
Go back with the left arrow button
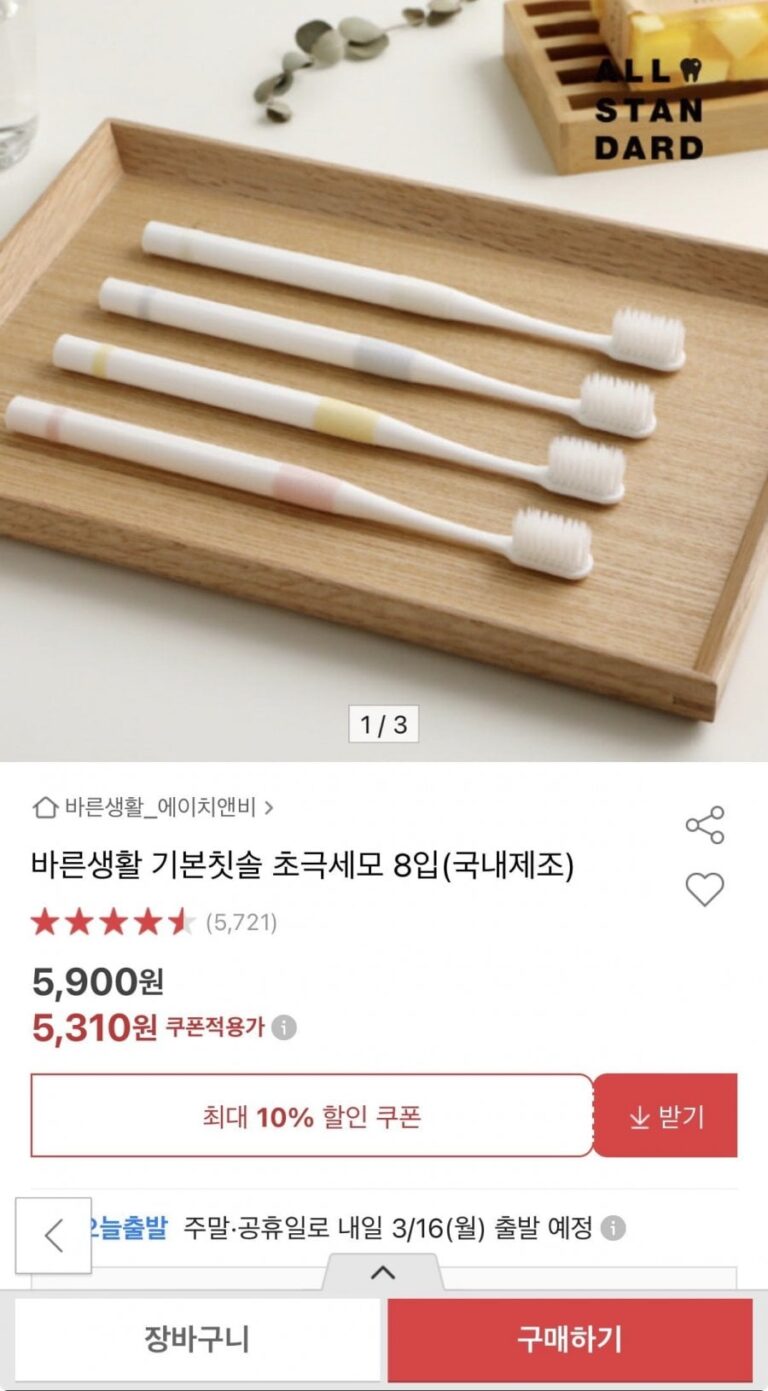coord(54,1235)
